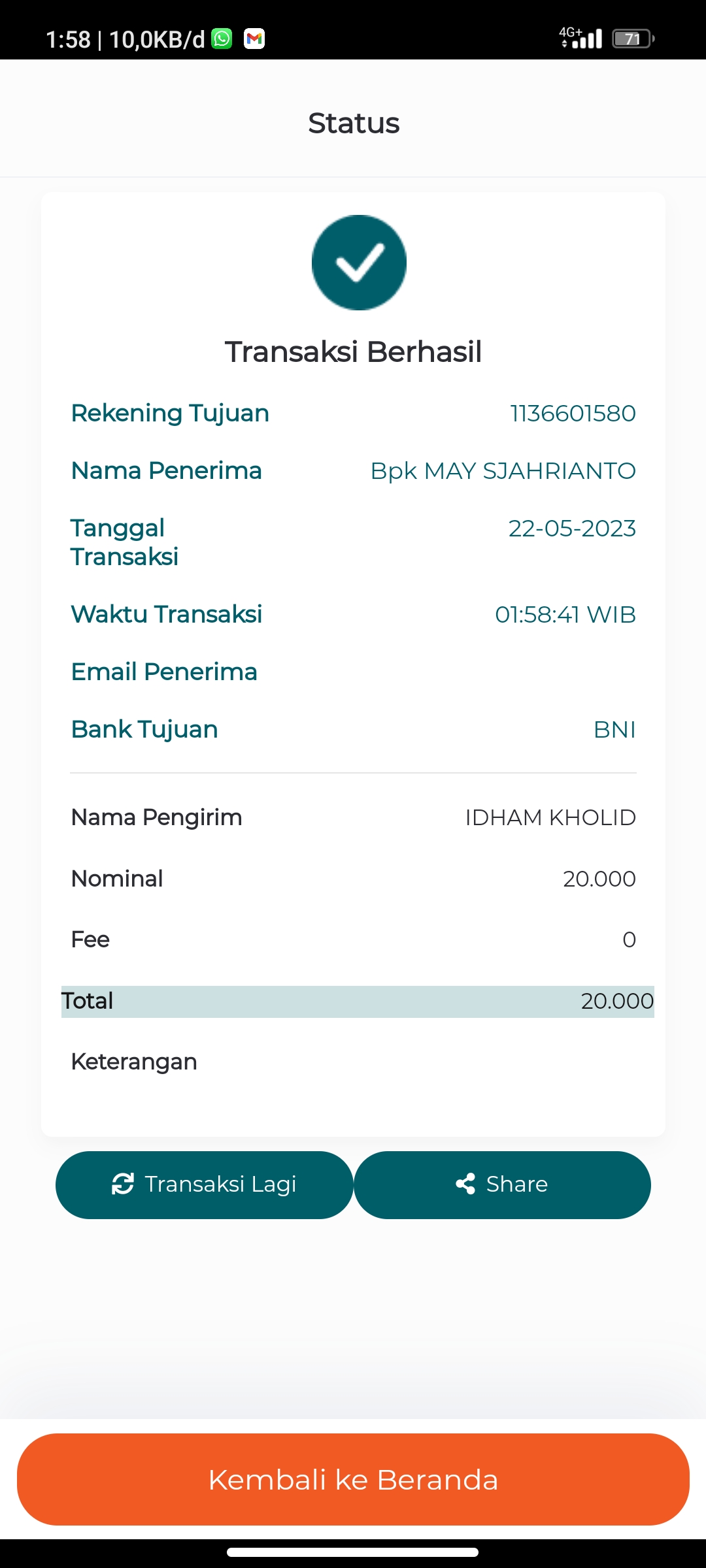This screenshot has width=706, height=1568.
Task: Share this transaction receipt
Action: (x=502, y=1184)
